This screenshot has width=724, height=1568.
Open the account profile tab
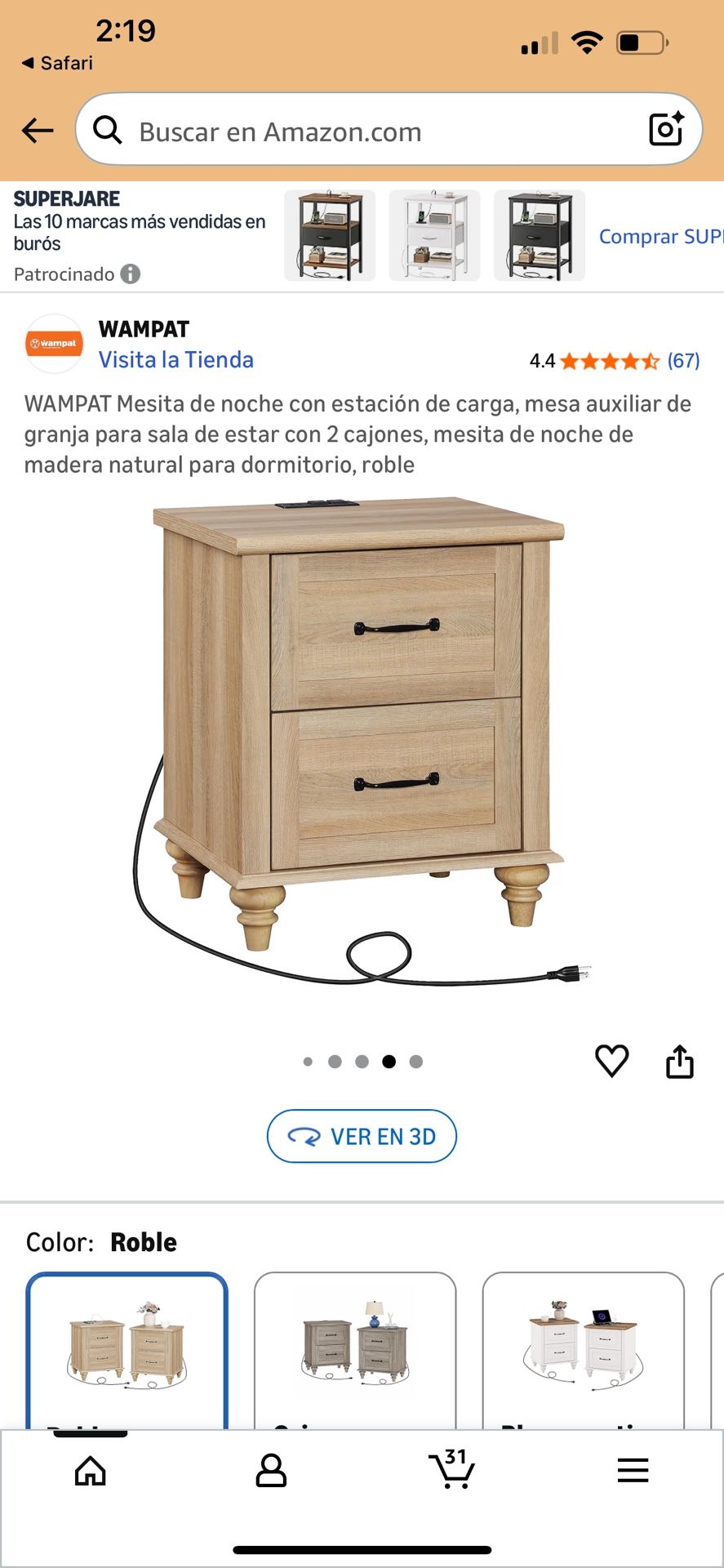271,1471
